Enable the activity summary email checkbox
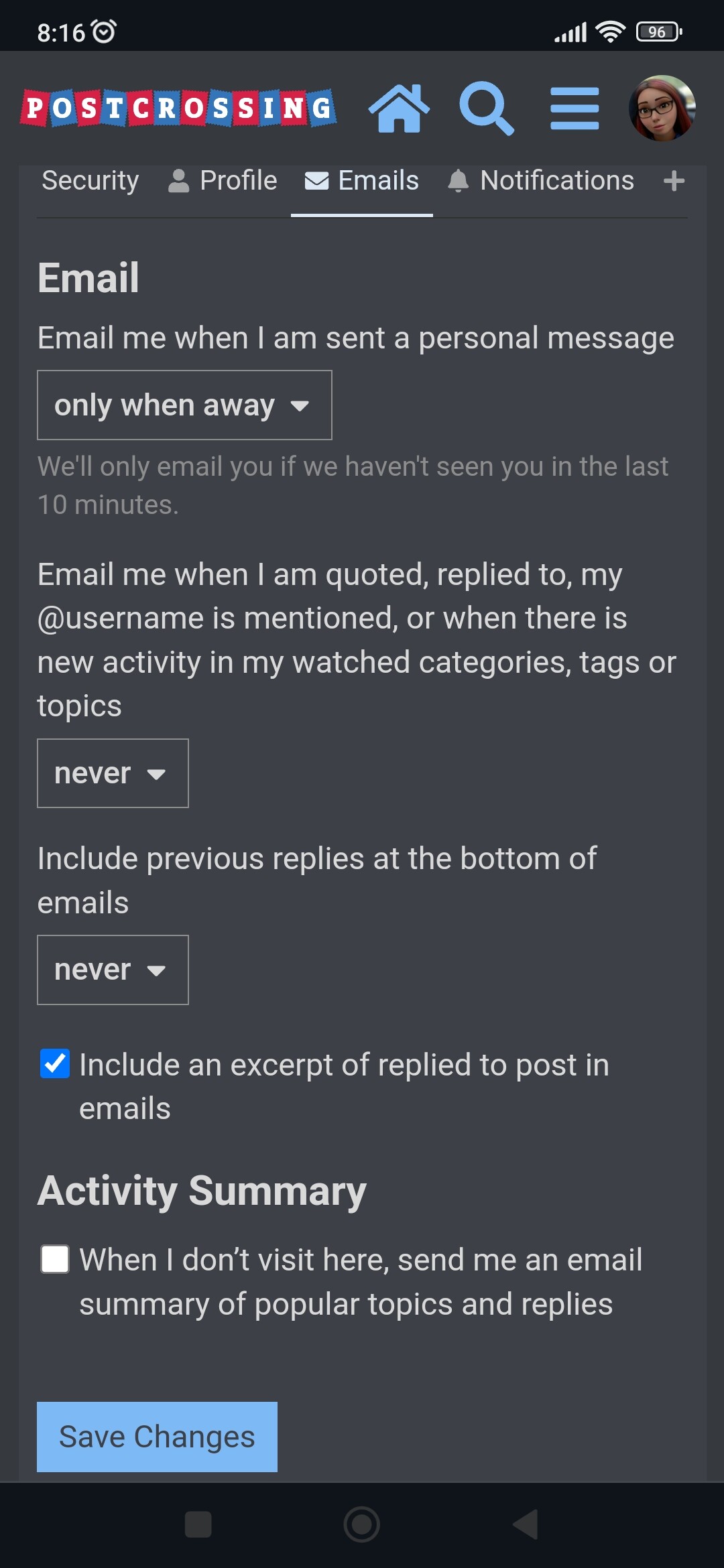The width and height of the screenshot is (724, 1568). pyautogui.click(x=55, y=1259)
